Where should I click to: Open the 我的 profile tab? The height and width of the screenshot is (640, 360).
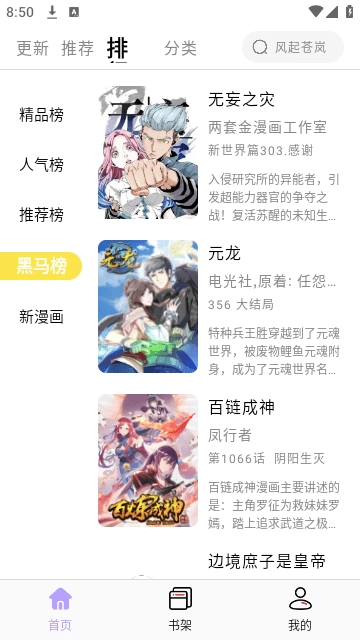click(x=300, y=609)
